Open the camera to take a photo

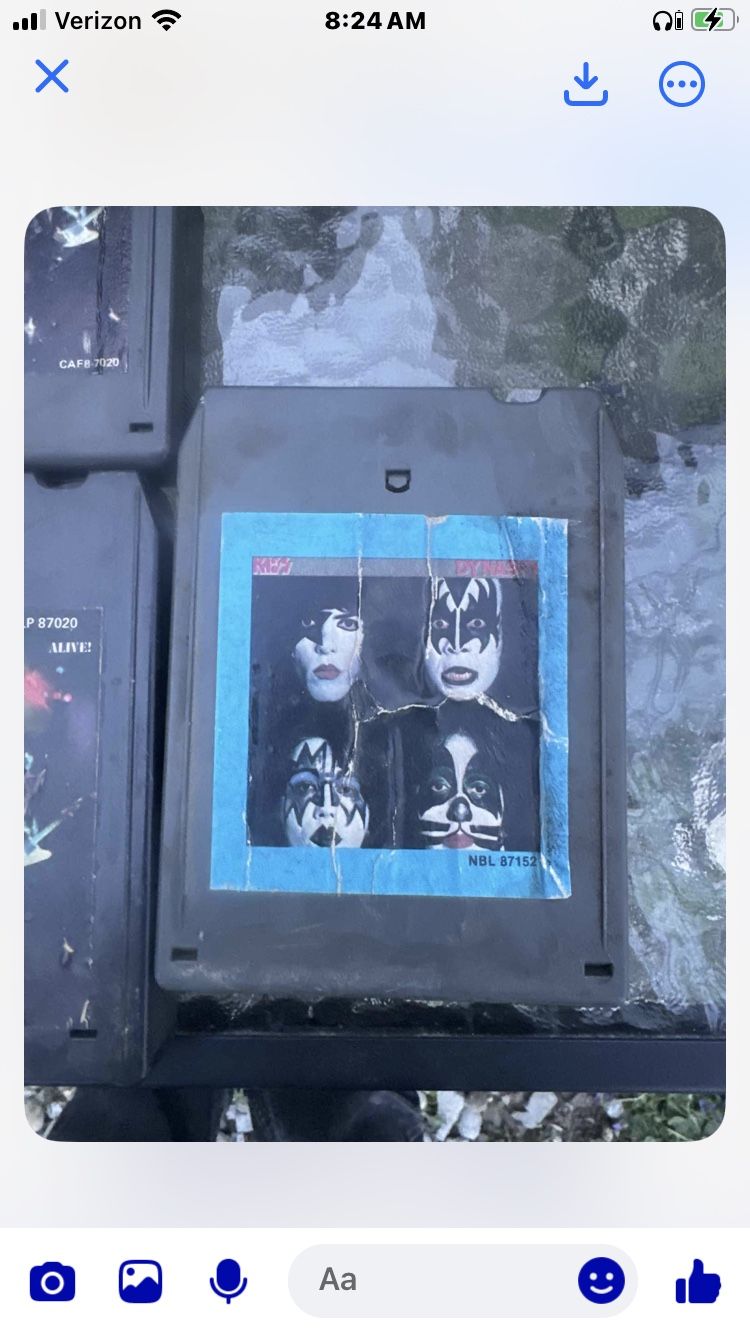tap(53, 1281)
